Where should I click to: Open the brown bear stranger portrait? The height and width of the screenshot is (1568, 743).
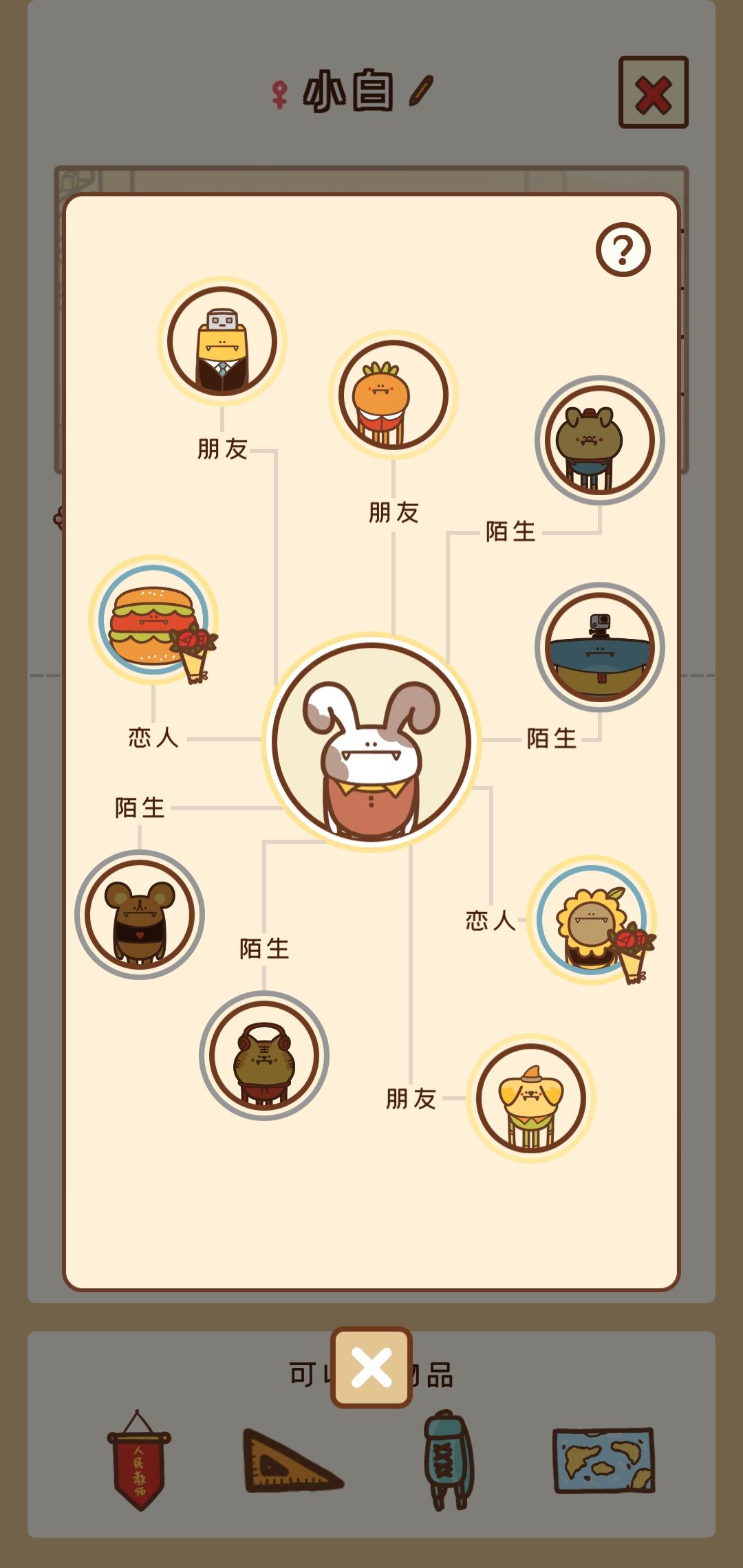pyautogui.click(x=140, y=915)
